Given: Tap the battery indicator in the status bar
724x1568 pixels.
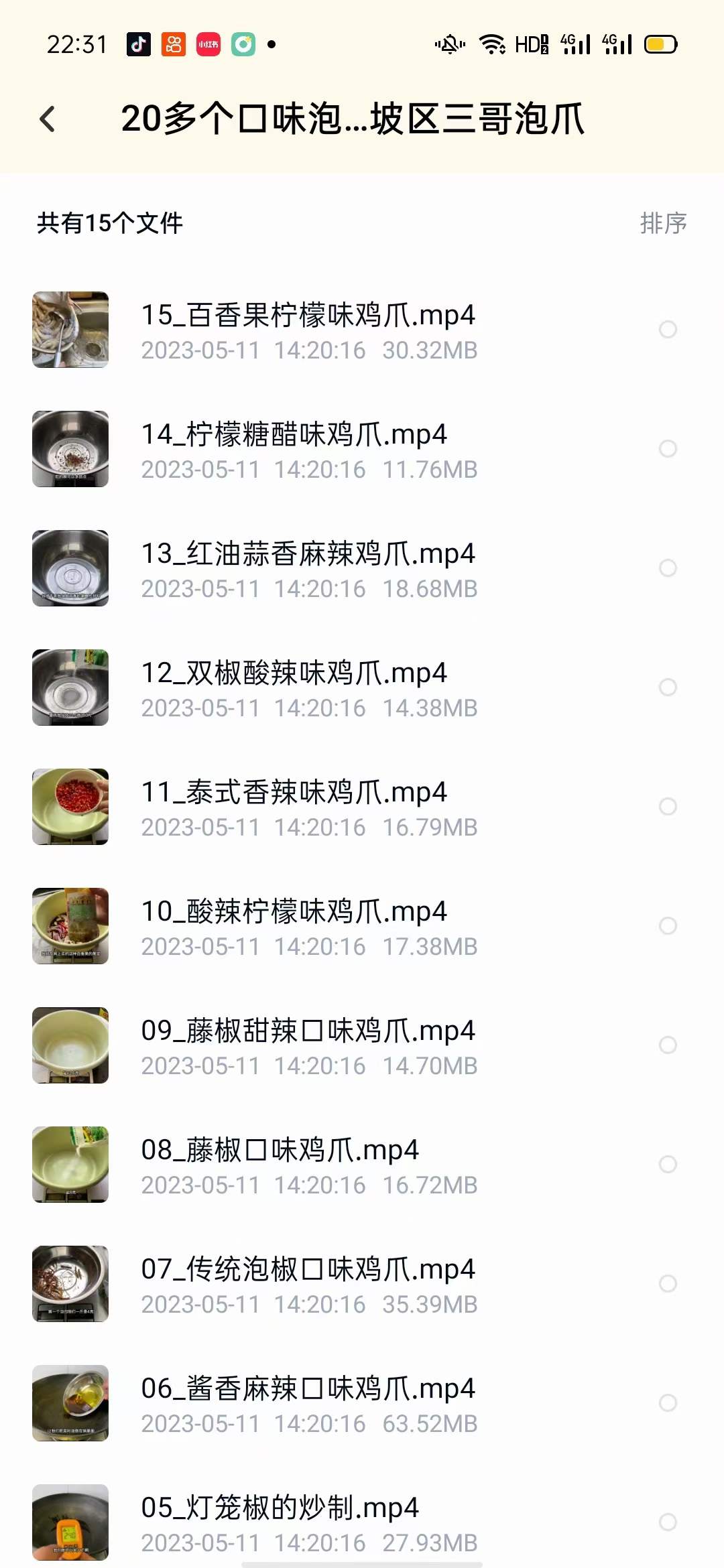Looking at the screenshot, I should [660, 44].
